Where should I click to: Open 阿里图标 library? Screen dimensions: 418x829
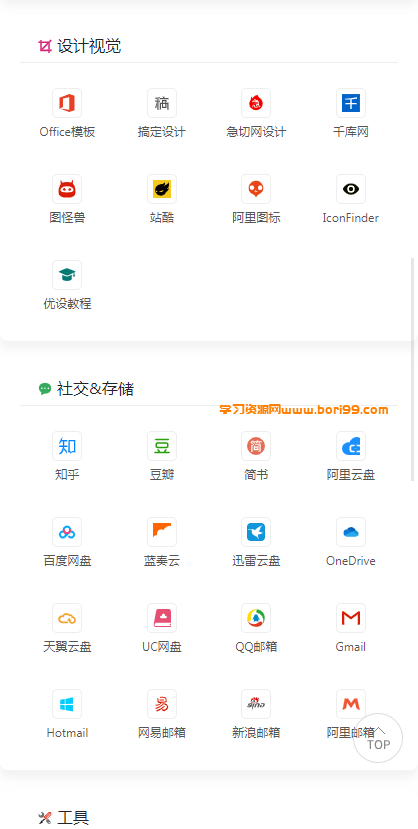point(256,200)
